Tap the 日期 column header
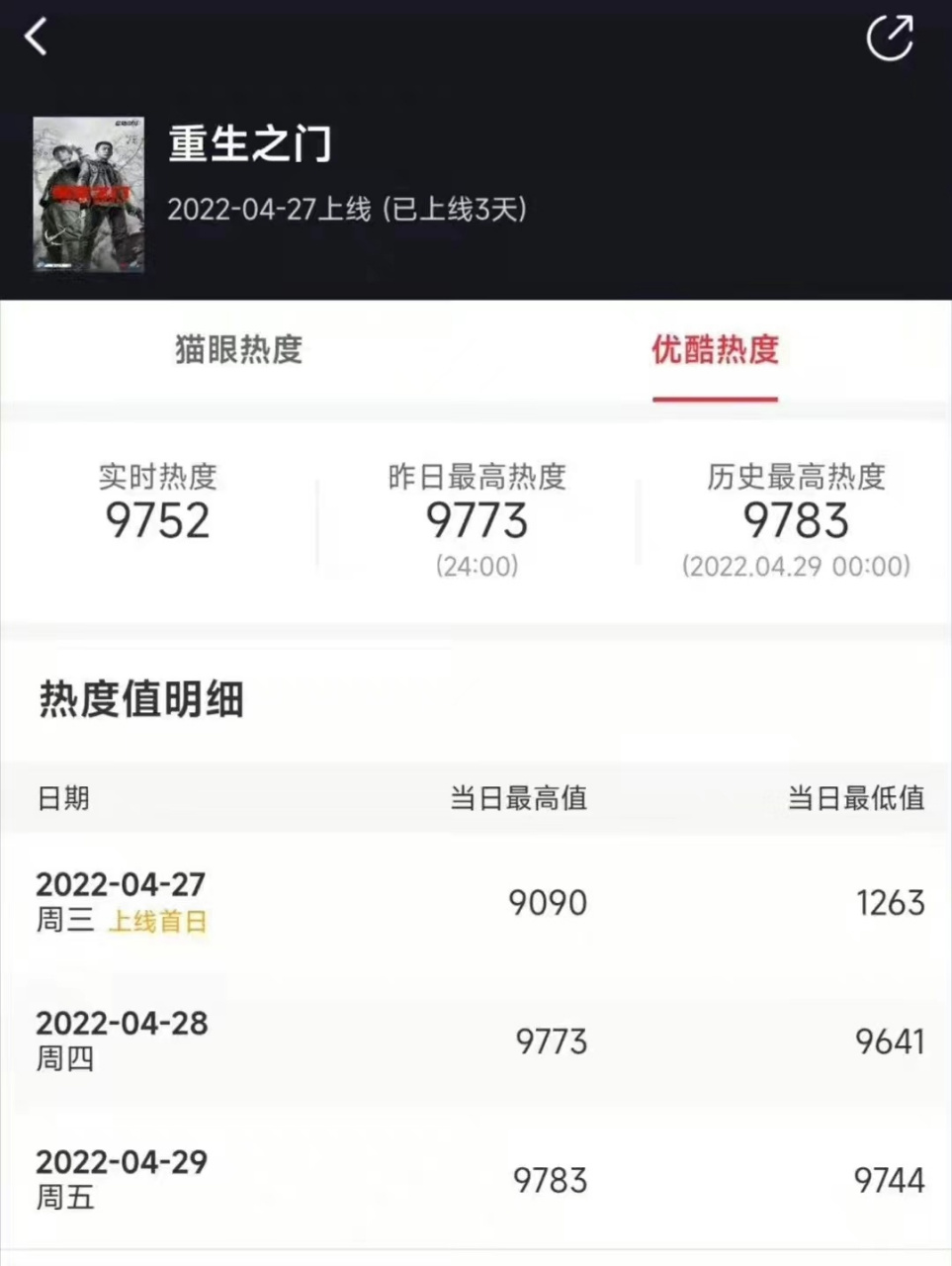This screenshot has height=1266, width=952. [x=63, y=799]
